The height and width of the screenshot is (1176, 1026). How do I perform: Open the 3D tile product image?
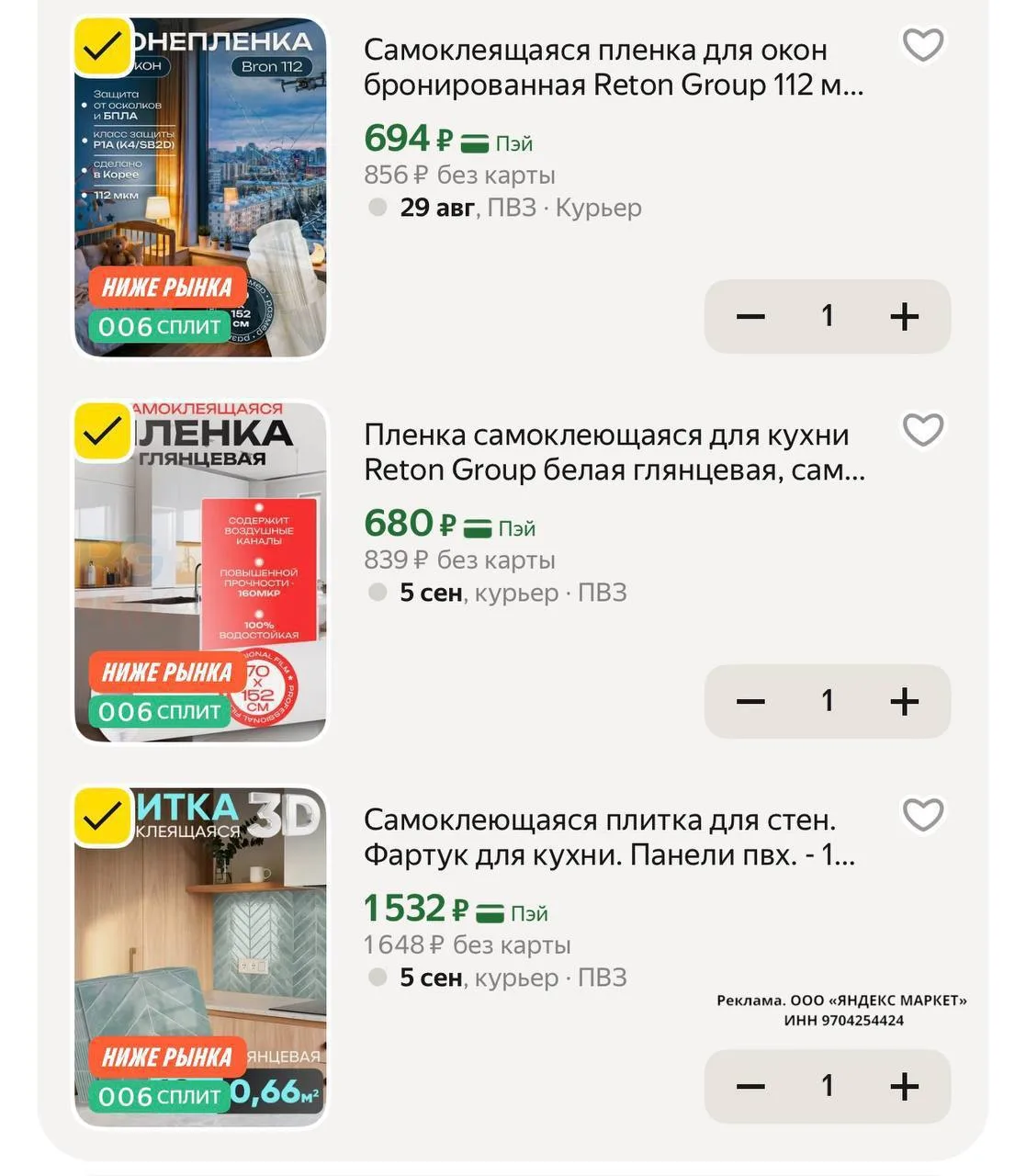click(200, 957)
